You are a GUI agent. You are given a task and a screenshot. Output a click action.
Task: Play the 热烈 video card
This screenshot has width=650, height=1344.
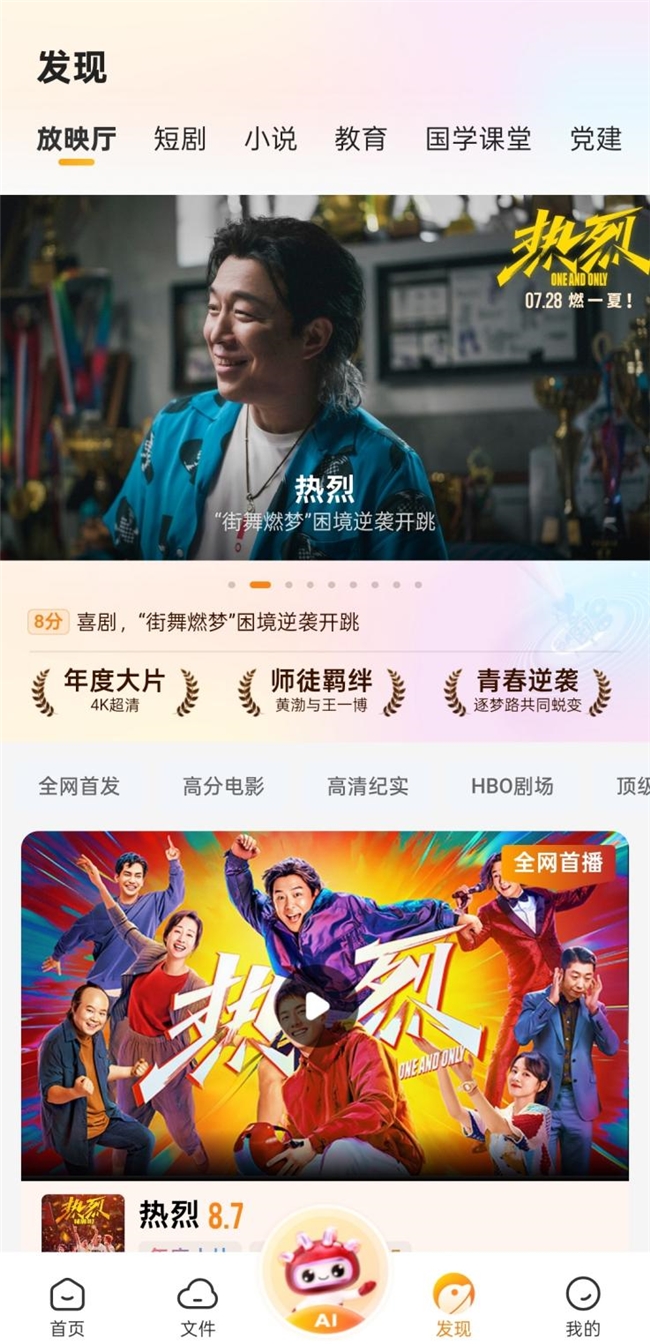point(316,1006)
